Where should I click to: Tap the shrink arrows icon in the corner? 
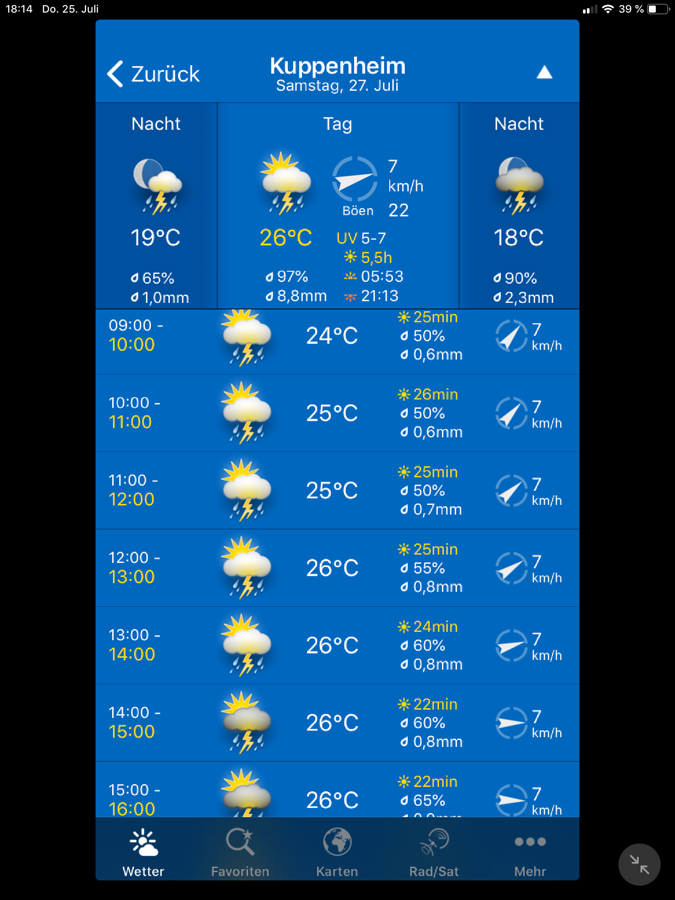pos(639,865)
